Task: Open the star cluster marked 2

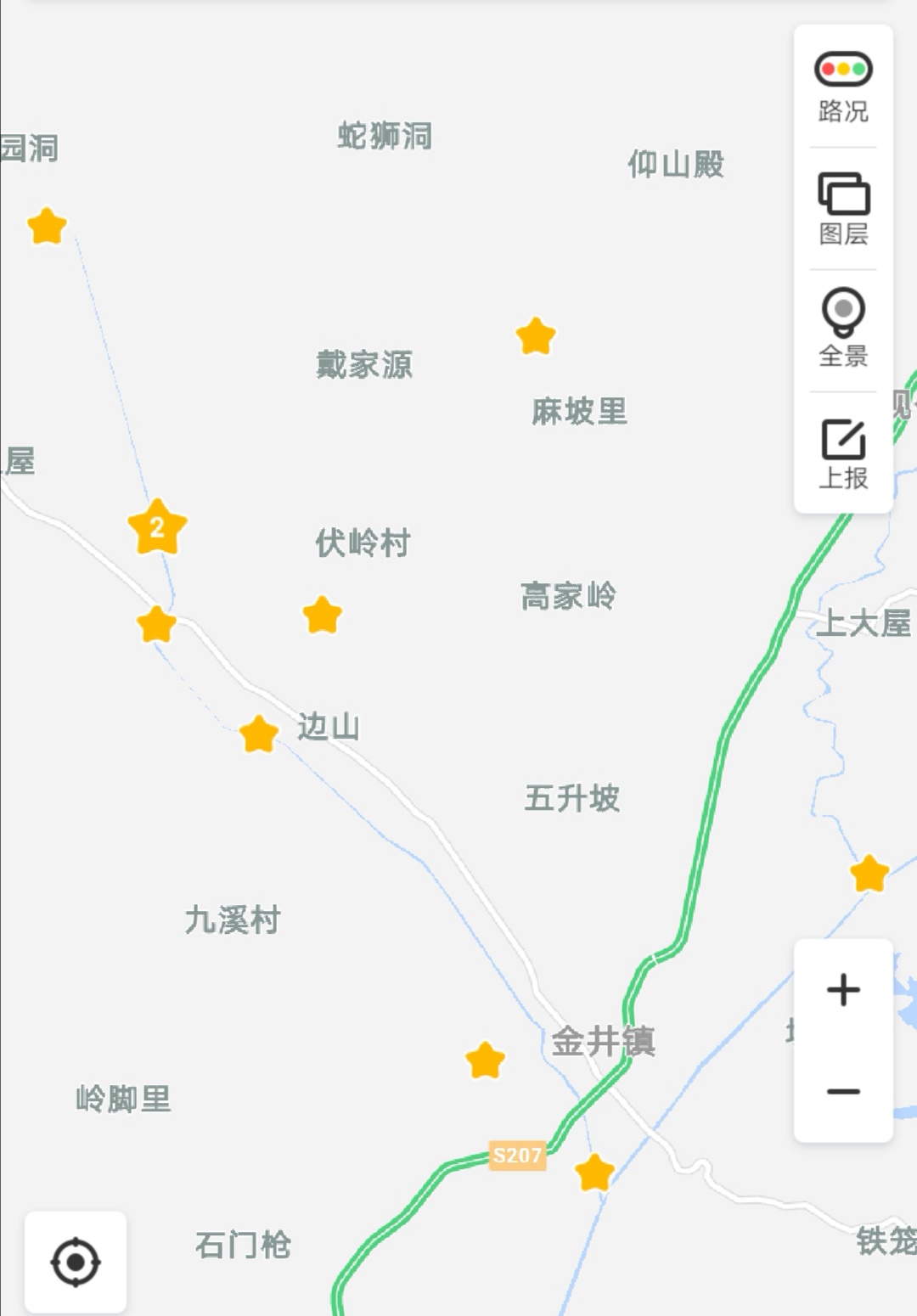Action: [157, 528]
